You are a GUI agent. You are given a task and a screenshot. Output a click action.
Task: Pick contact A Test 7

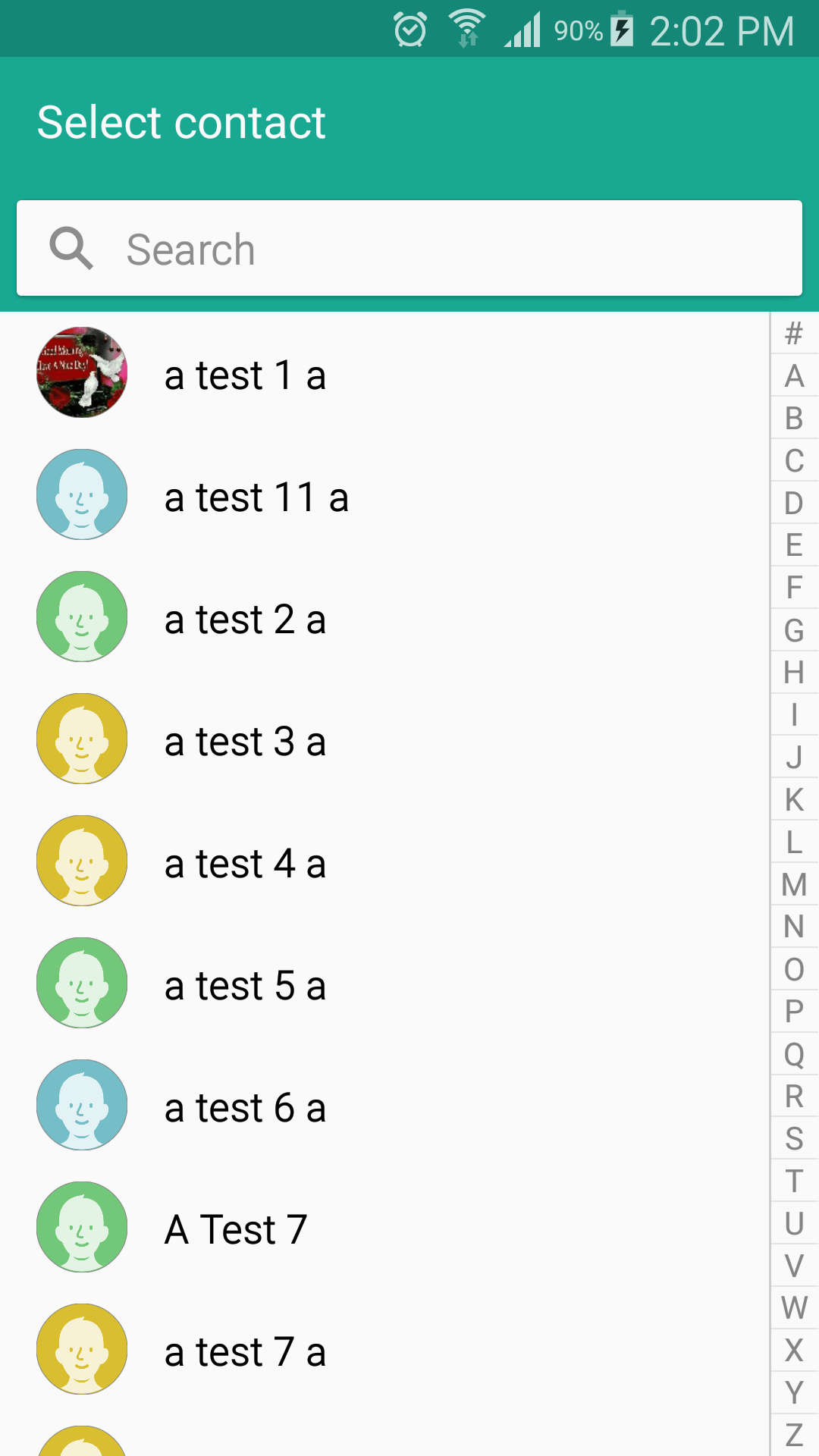pyautogui.click(x=384, y=1228)
